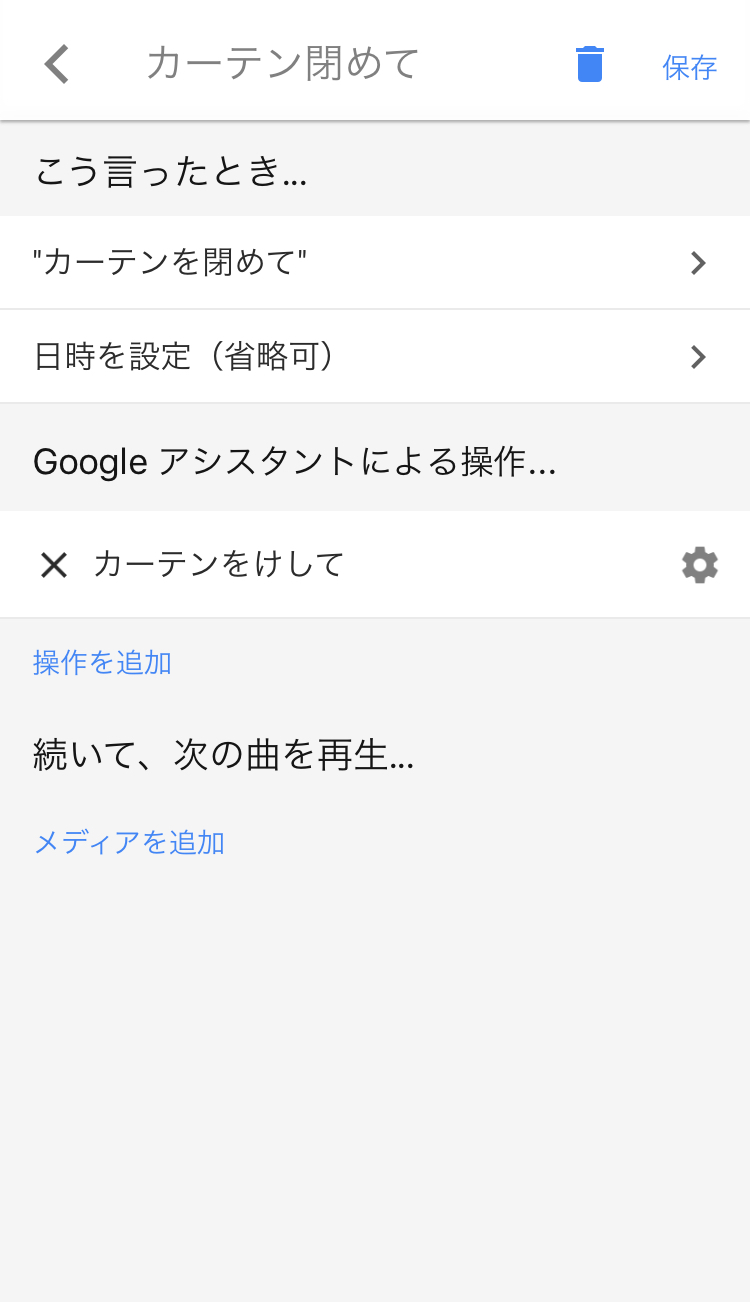Tap 操作を追加 to add an action

pos(102,662)
